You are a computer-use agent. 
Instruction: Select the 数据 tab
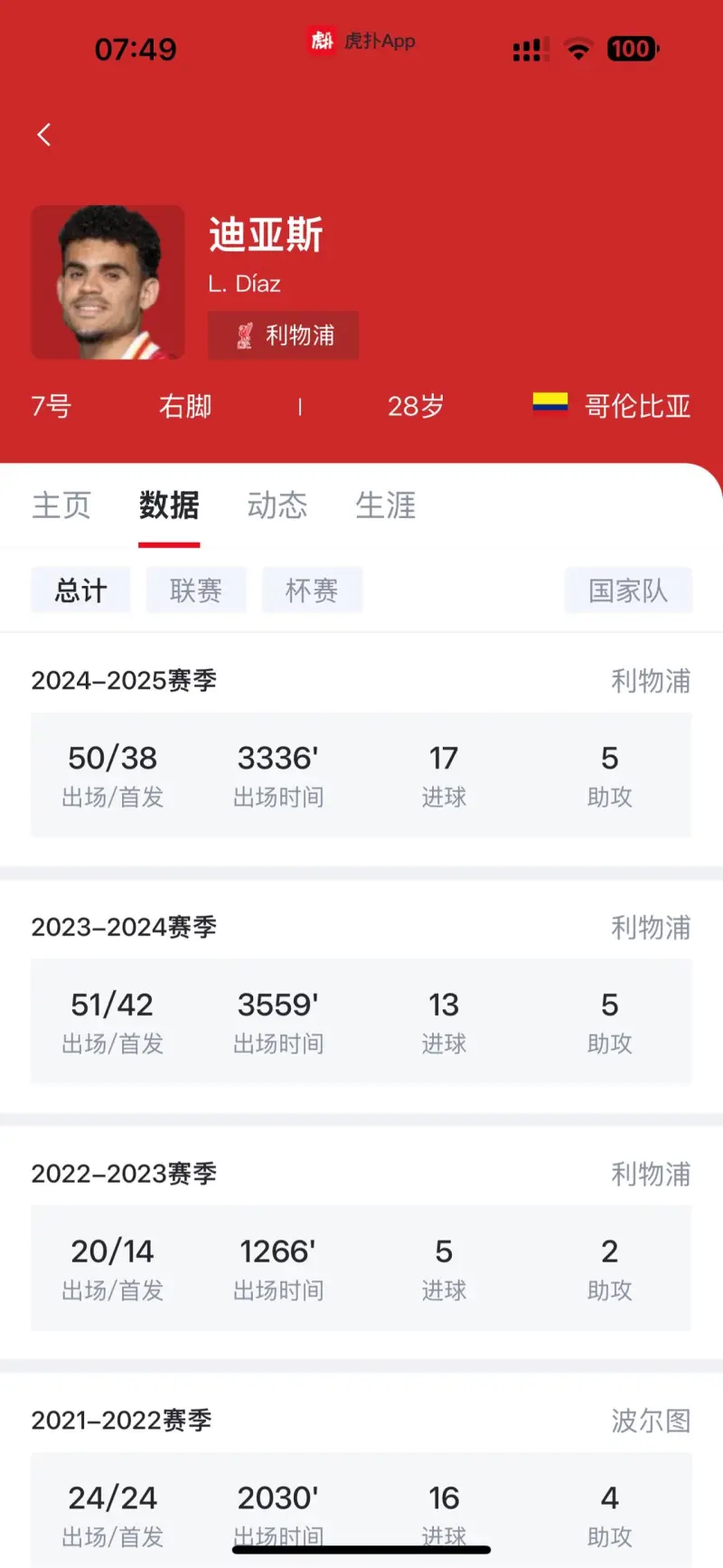click(169, 505)
